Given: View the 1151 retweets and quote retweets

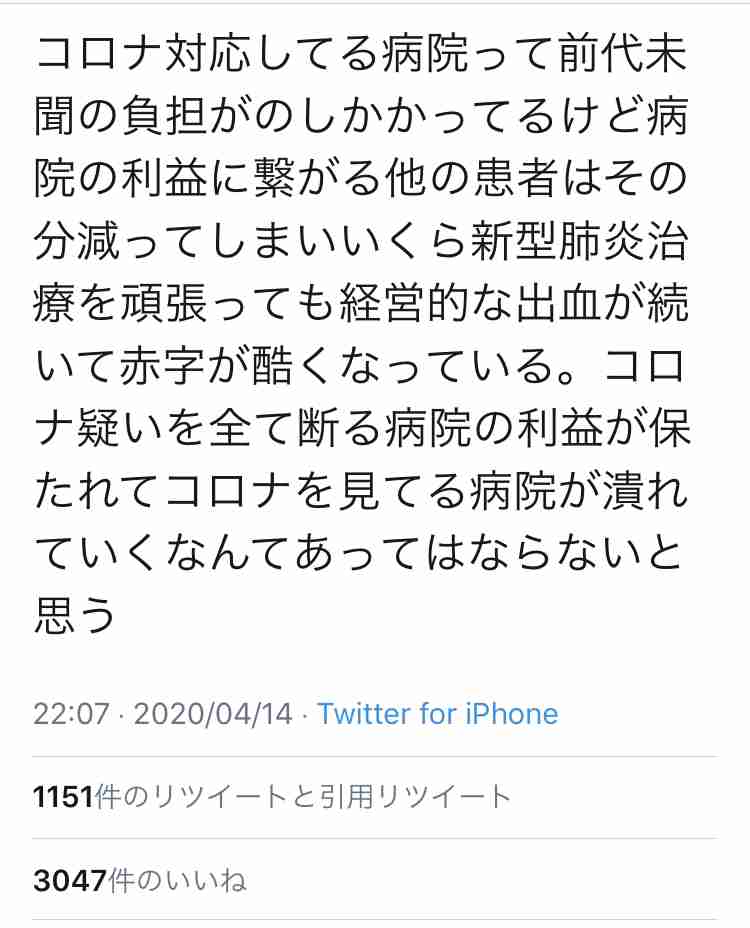Looking at the screenshot, I should tap(272, 797).
